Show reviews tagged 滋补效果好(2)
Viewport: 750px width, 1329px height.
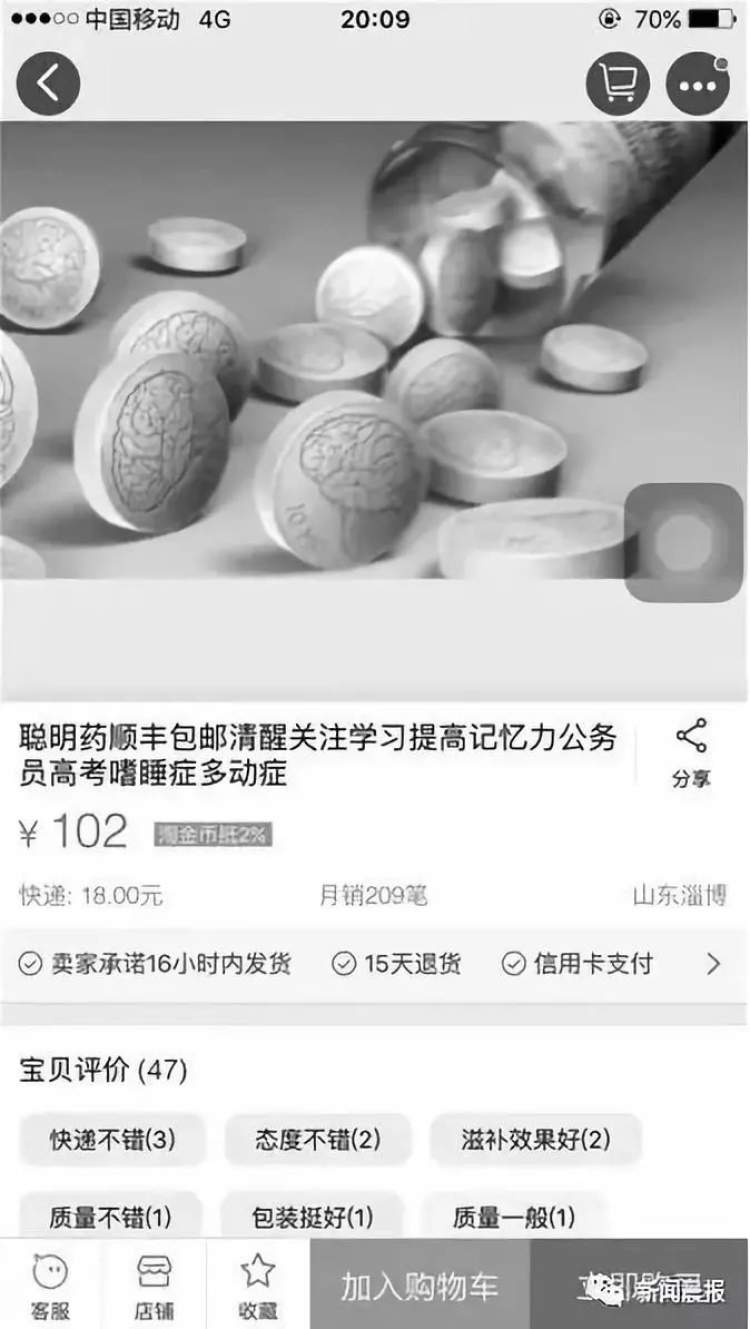click(x=536, y=1139)
